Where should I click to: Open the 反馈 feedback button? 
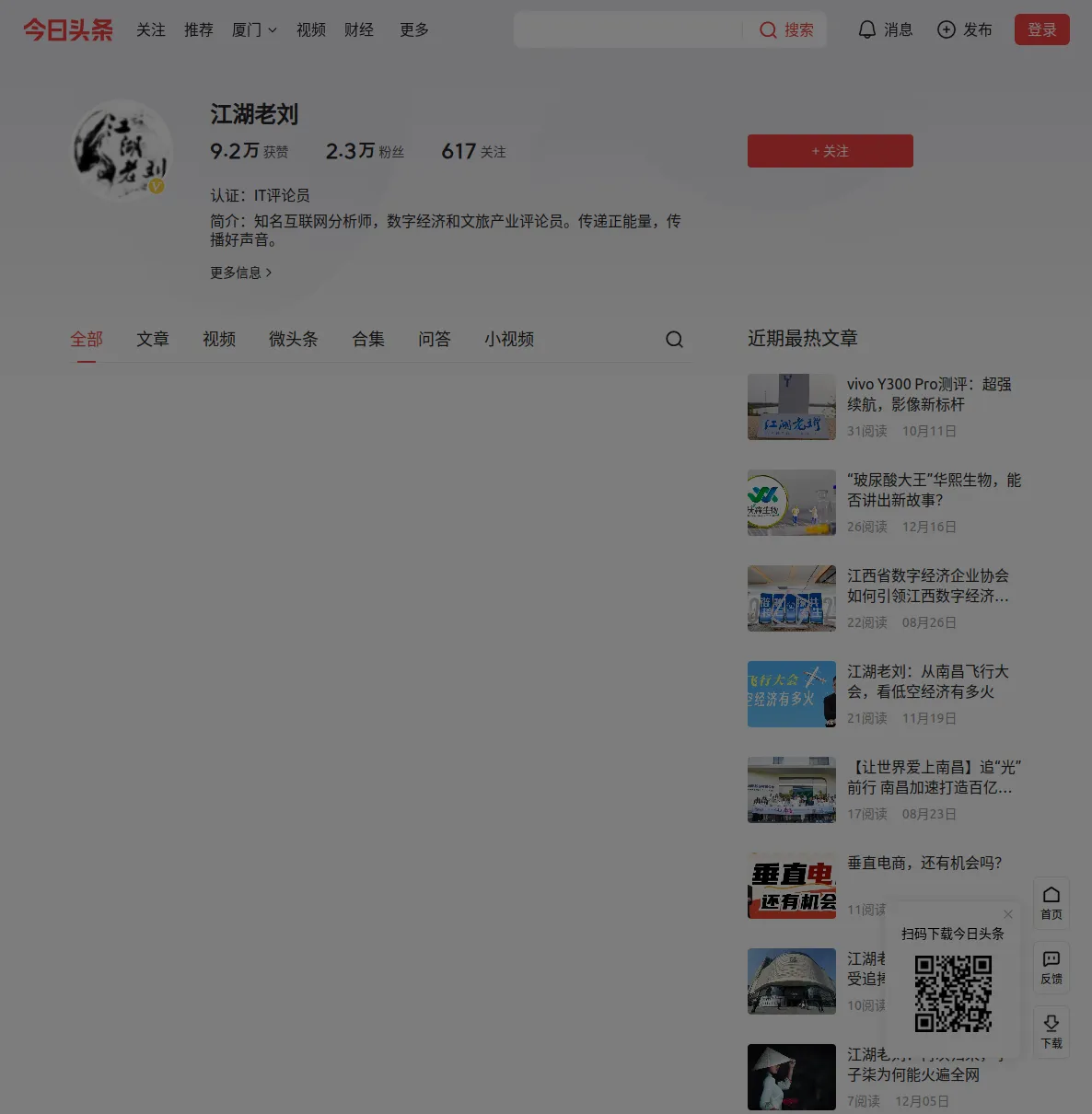[x=1051, y=967]
